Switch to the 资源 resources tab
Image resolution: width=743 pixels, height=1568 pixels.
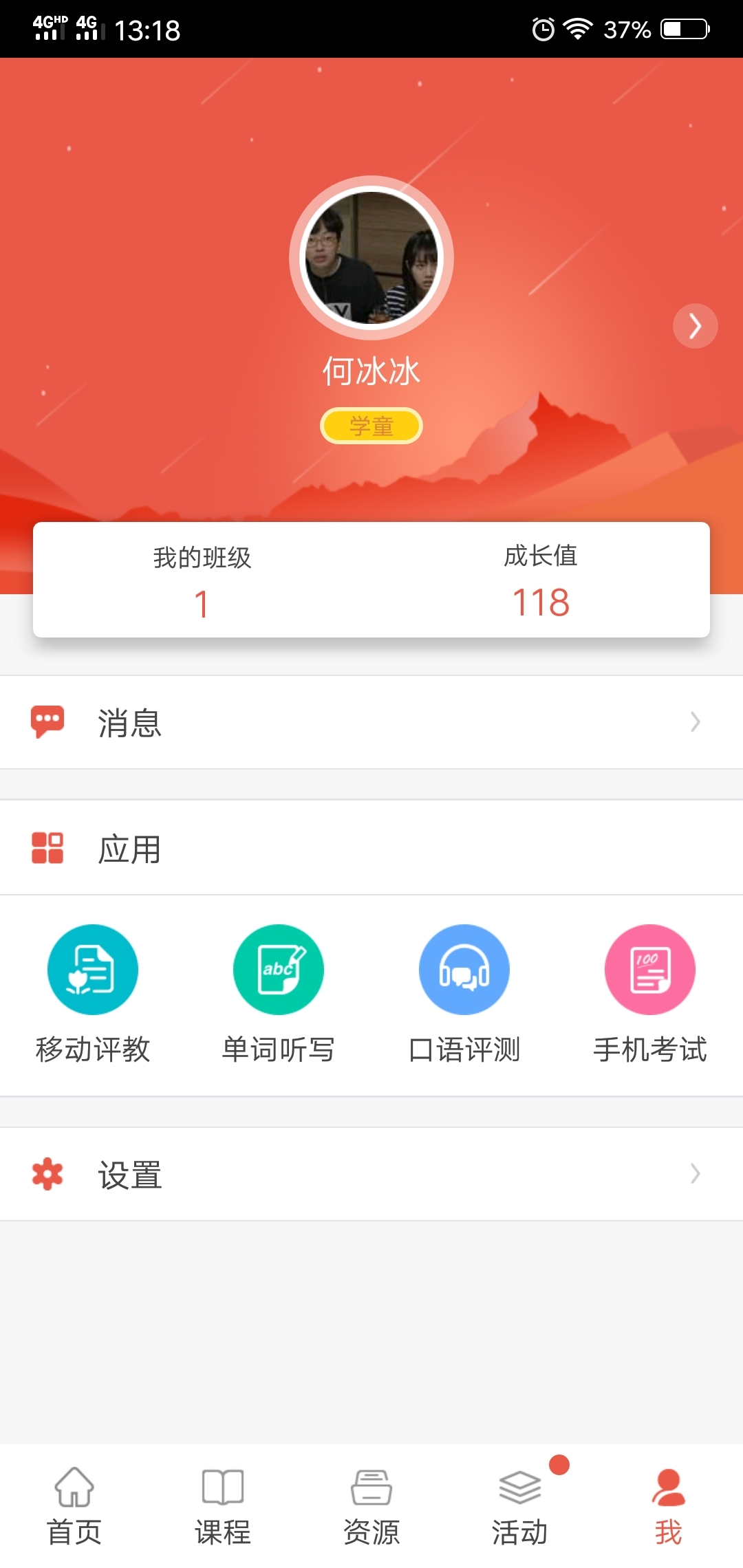pos(371,1506)
